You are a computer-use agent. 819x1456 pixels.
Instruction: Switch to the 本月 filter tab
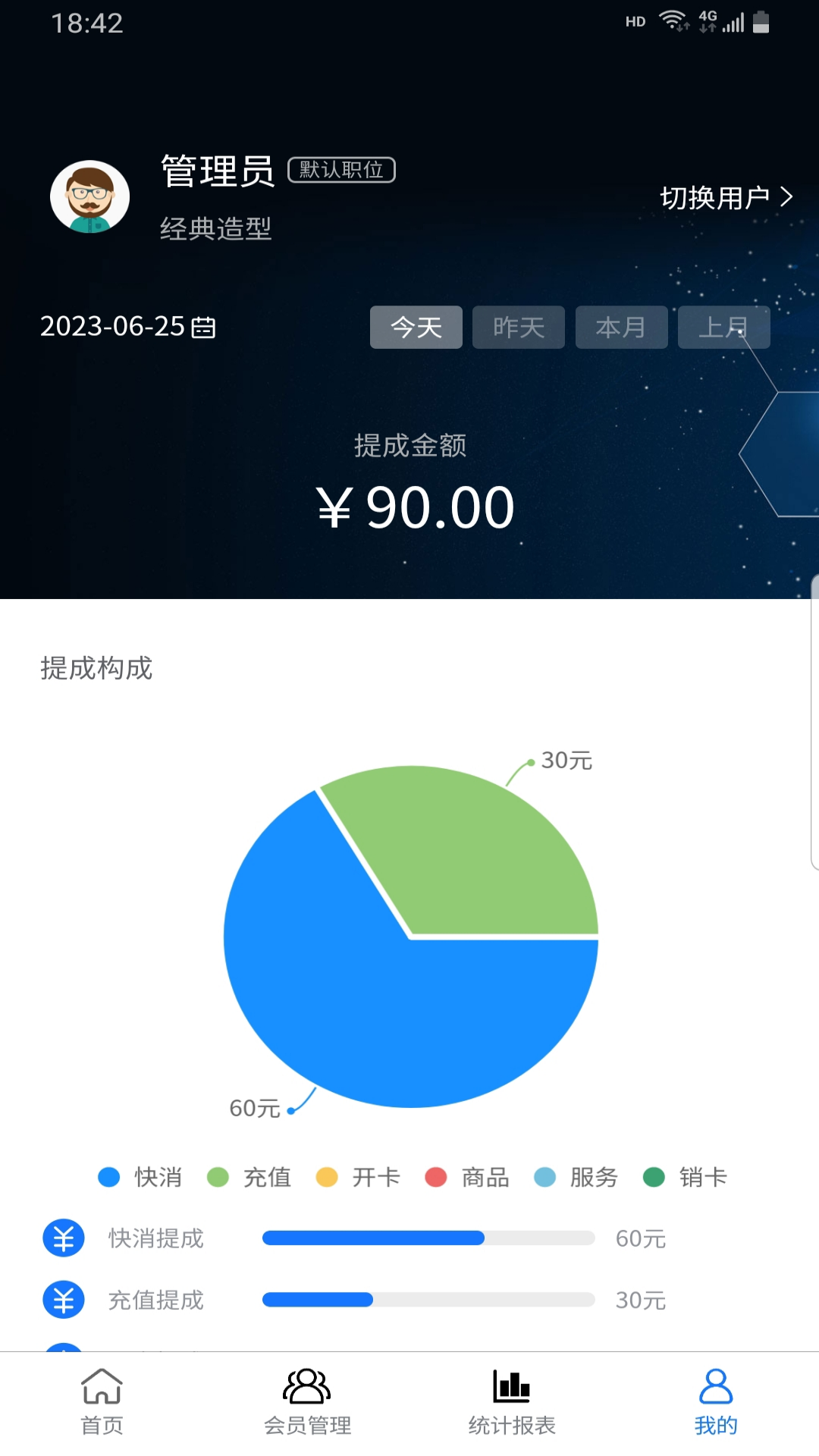tap(621, 327)
